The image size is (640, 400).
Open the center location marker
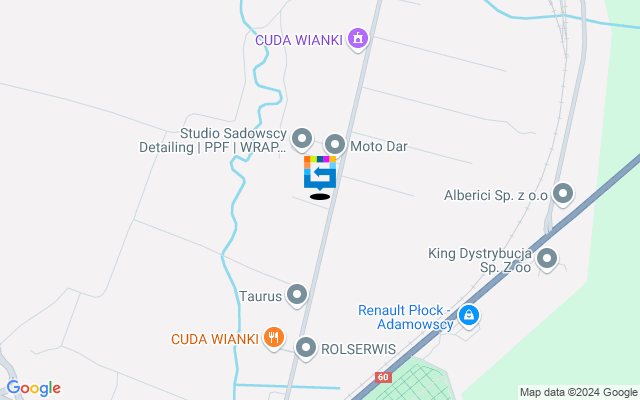pyautogui.click(x=320, y=173)
